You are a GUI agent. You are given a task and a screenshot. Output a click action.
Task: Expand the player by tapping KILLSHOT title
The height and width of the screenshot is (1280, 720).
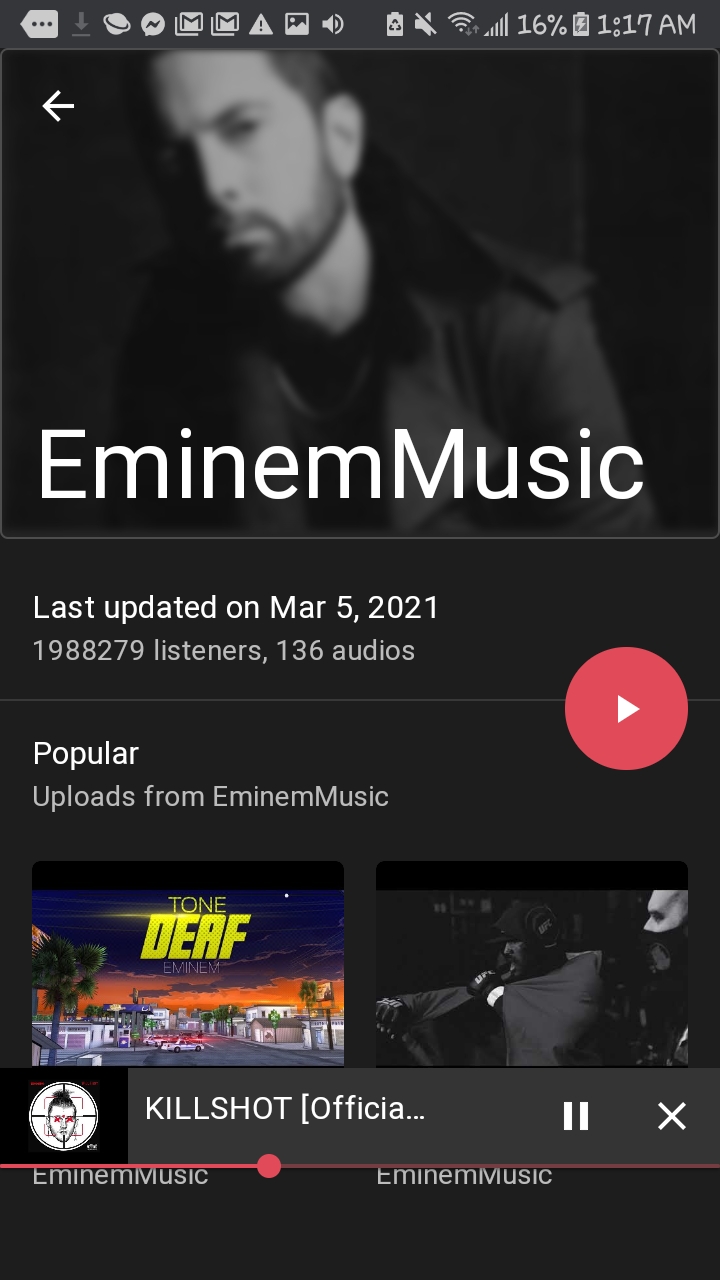(285, 1110)
